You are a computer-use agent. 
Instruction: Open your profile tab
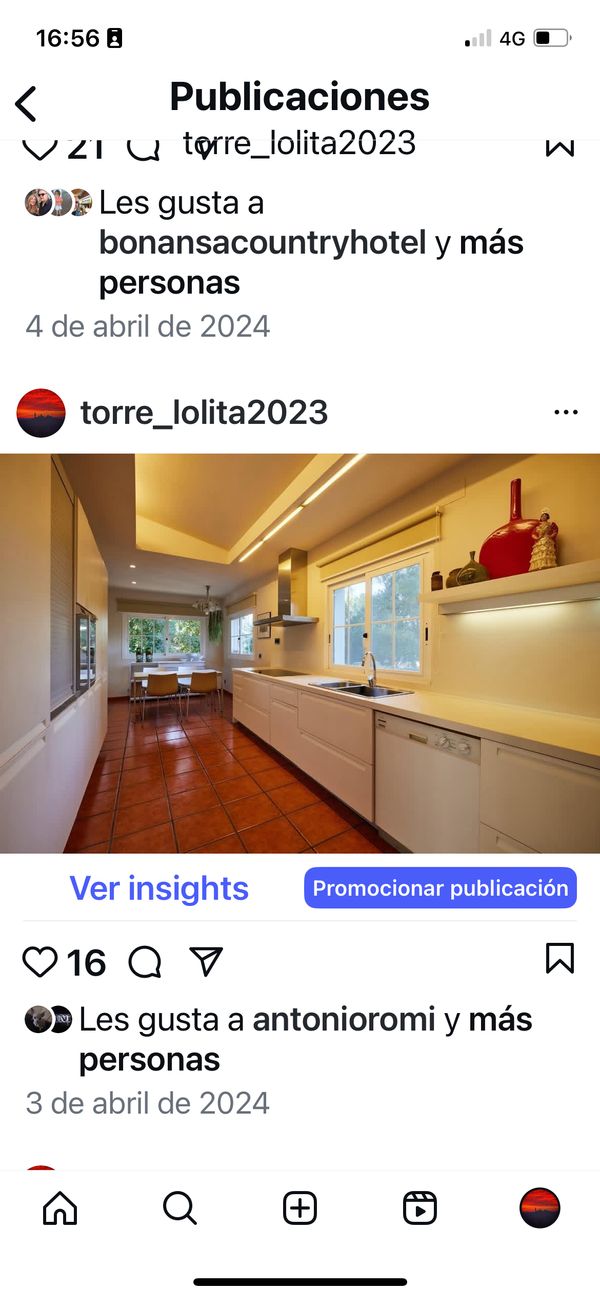tap(540, 1208)
